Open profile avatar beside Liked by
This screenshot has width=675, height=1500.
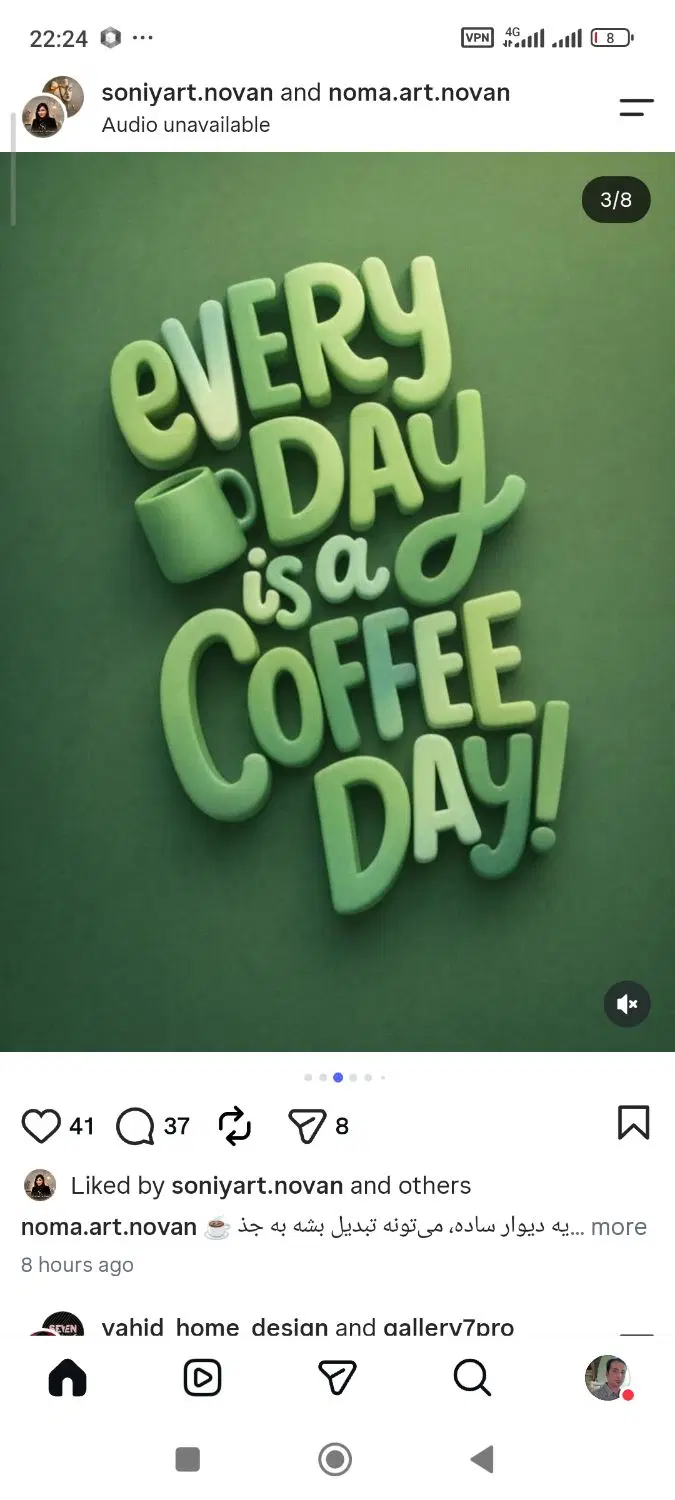[40, 1185]
